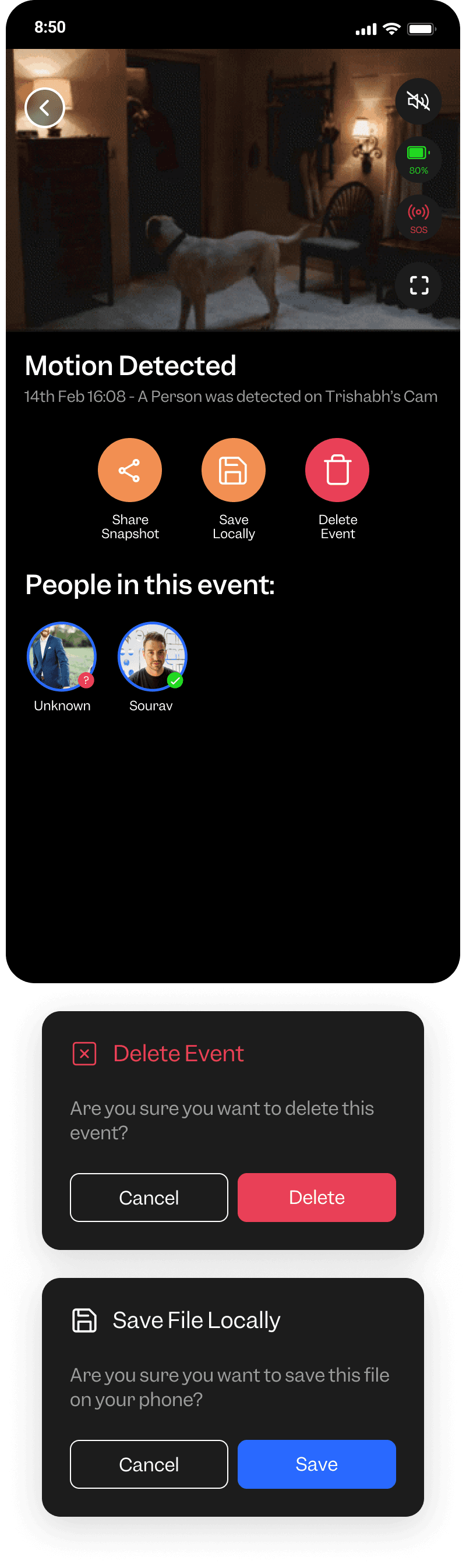Tap Save Locally under the event
466x1568 pixels.
tap(233, 470)
